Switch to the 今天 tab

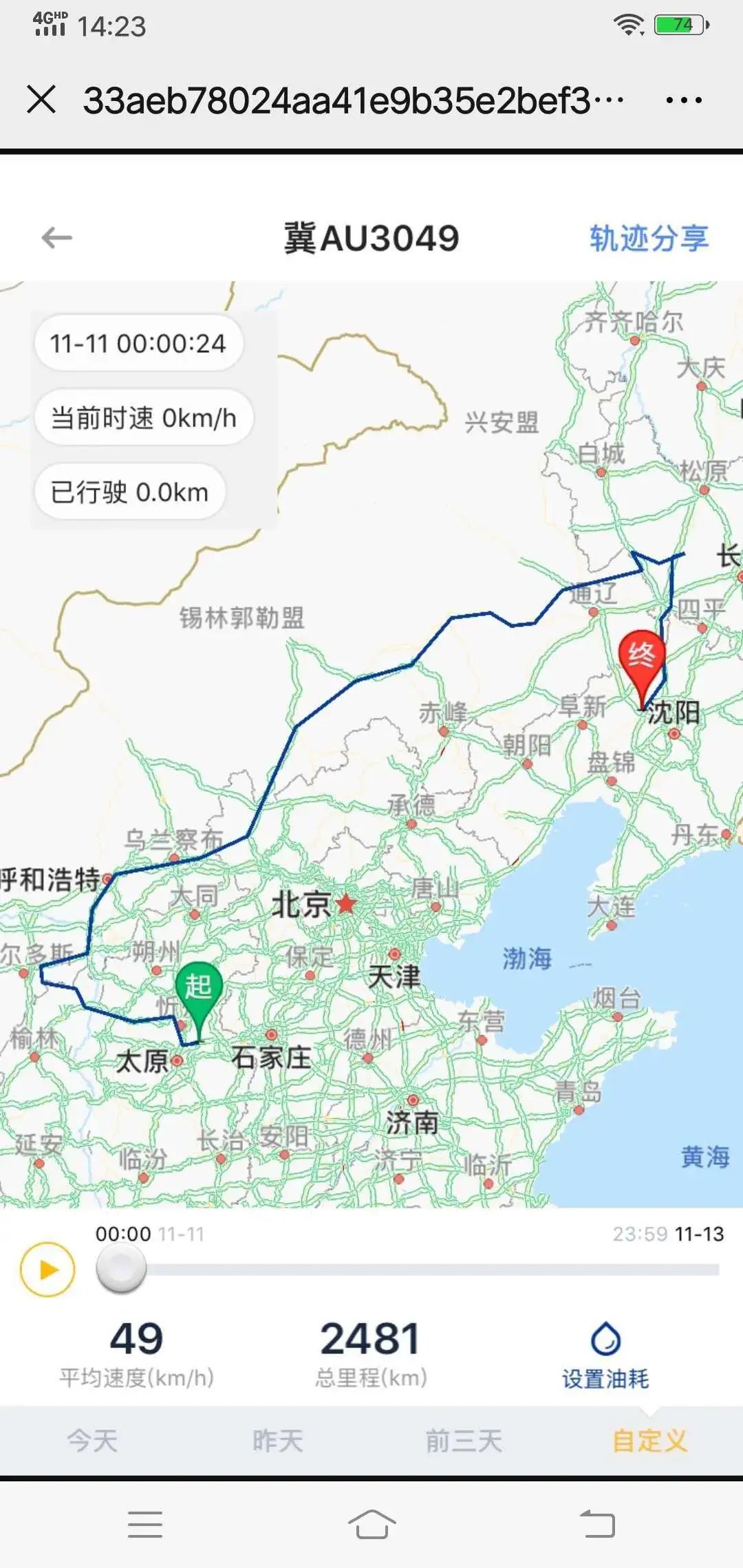pyautogui.click(x=93, y=1440)
